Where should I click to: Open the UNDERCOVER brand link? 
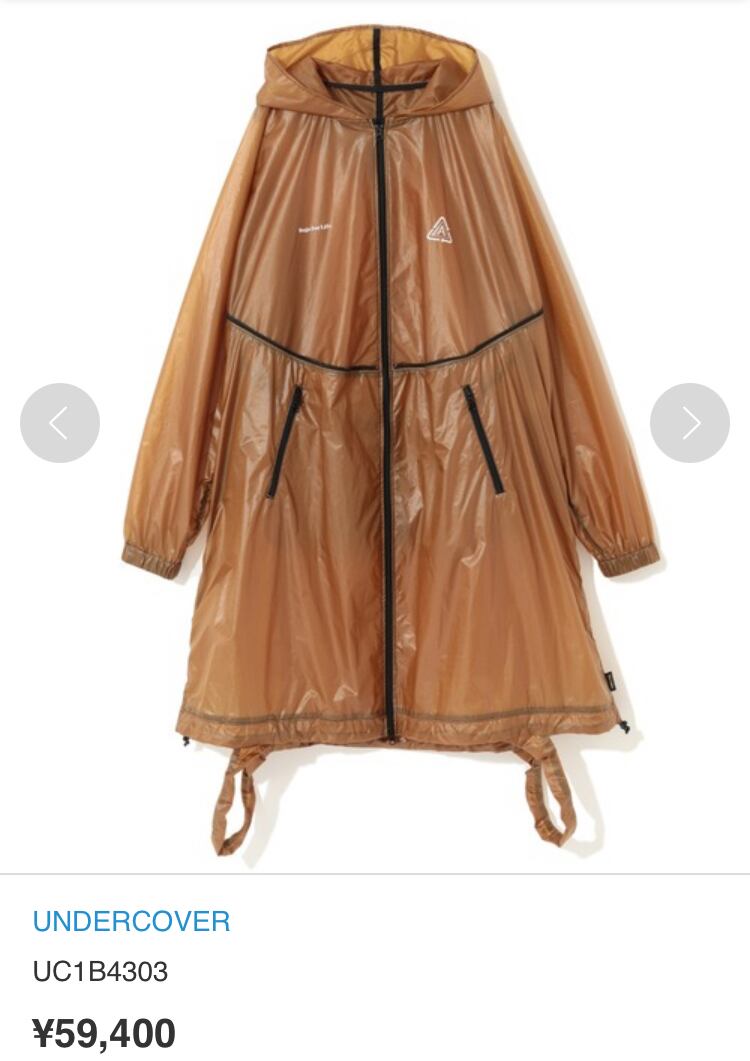131,922
